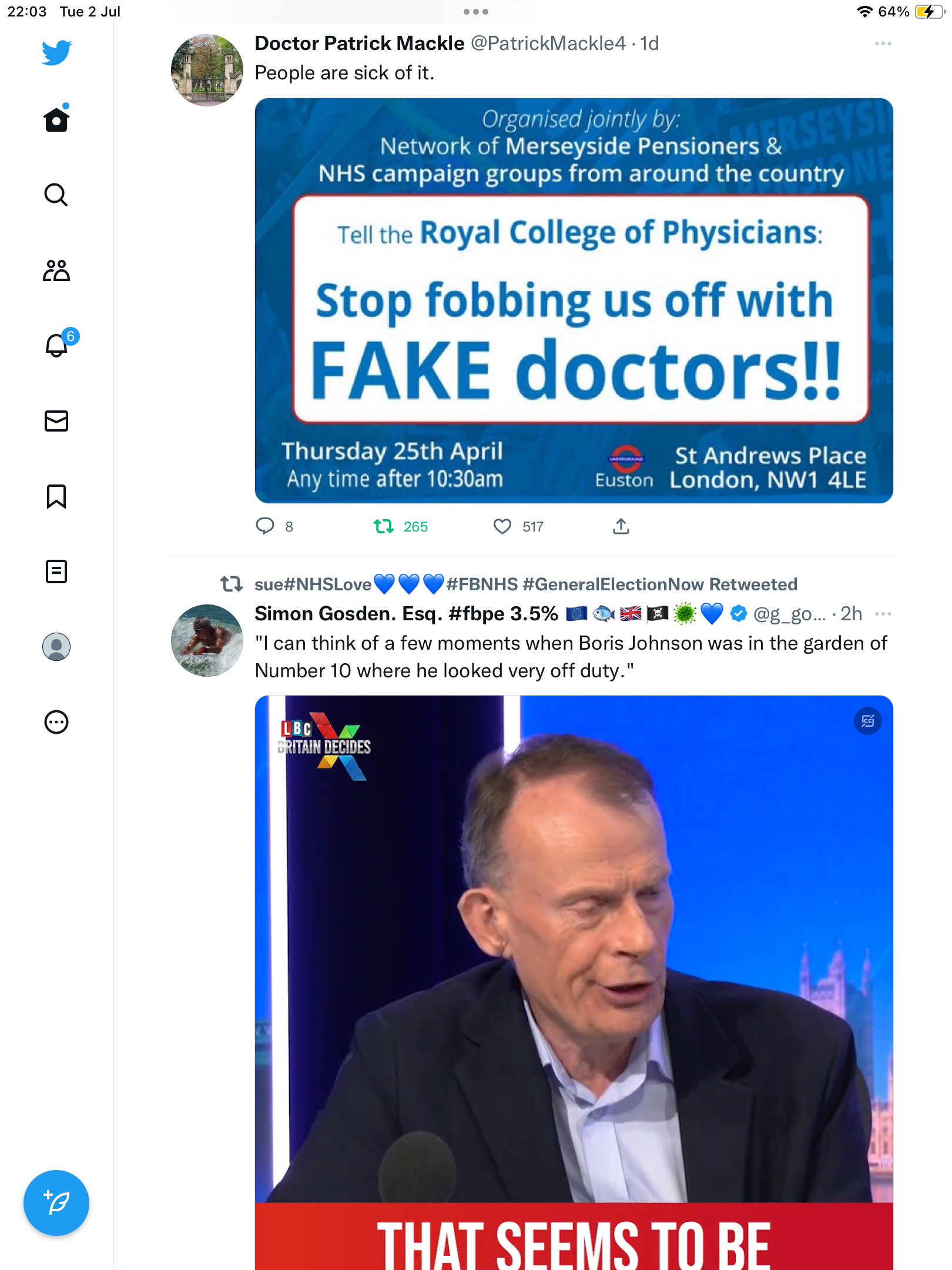This screenshot has height=1270, width=952.
Task: Open Lists from the sidebar
Action: [56, 571]
